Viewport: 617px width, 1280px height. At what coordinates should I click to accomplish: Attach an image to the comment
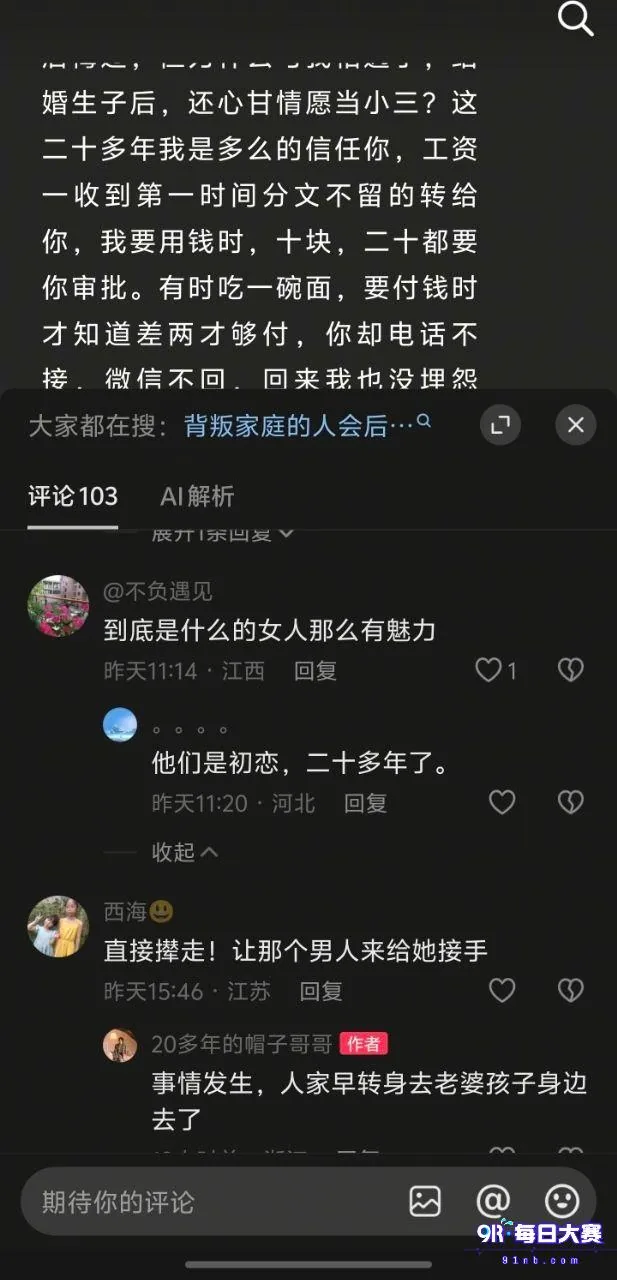425,1201
